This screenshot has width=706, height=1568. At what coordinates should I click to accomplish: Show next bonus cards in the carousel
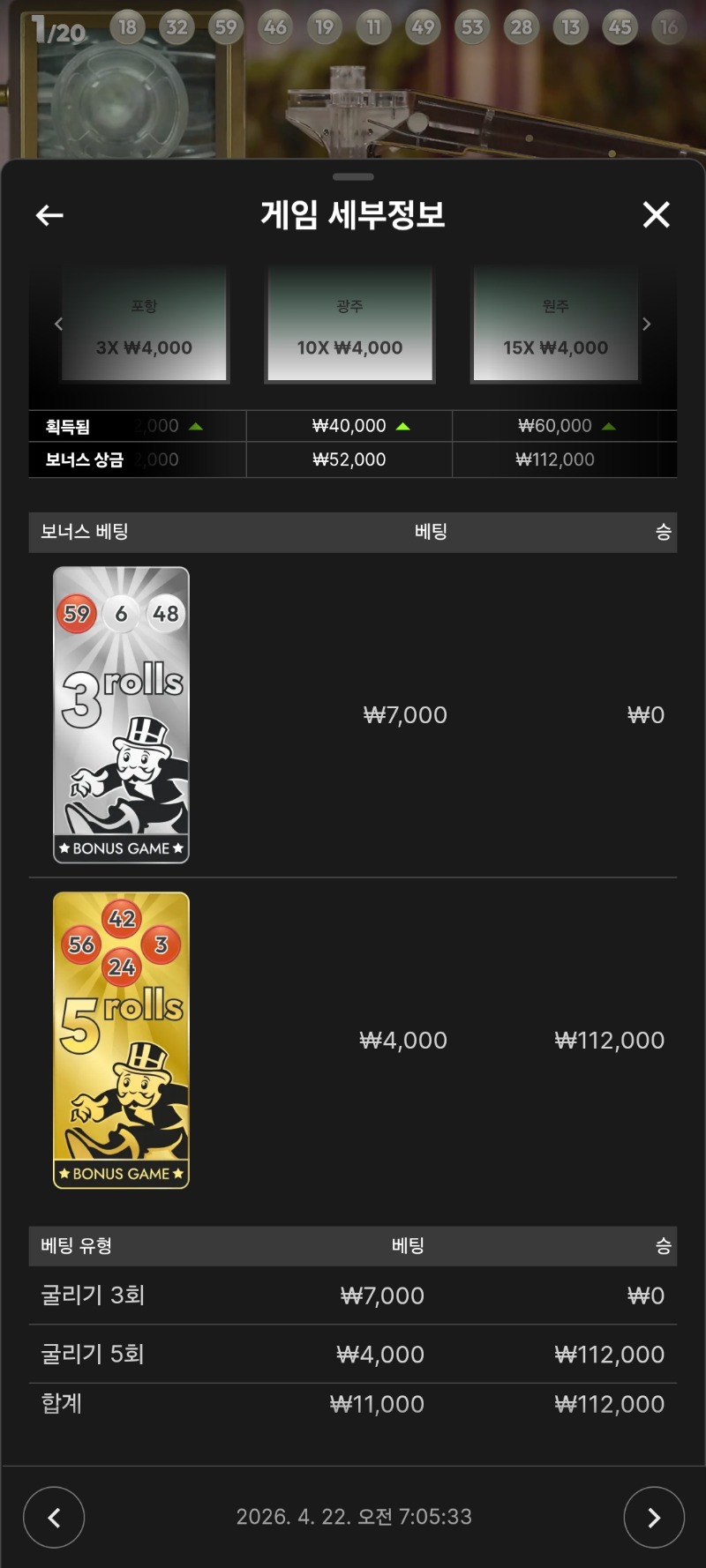(x=647, y=325)
